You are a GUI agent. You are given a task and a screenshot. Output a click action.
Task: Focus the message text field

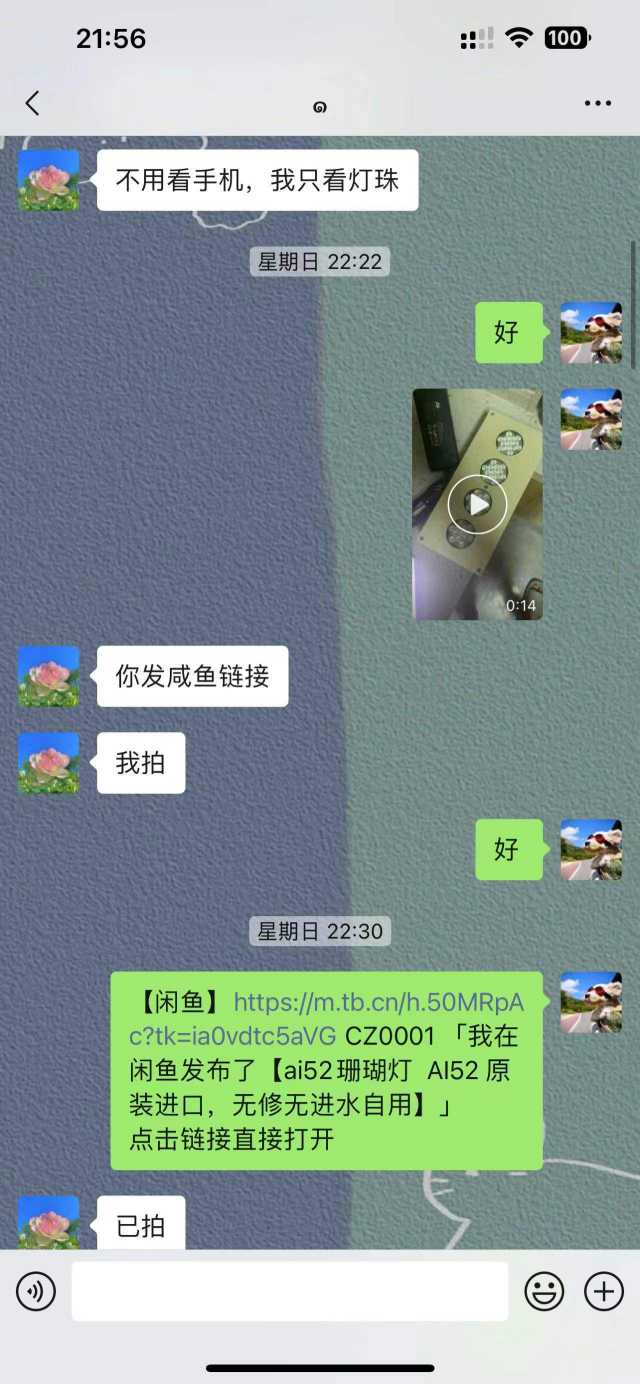click(x=290, y=1292)
